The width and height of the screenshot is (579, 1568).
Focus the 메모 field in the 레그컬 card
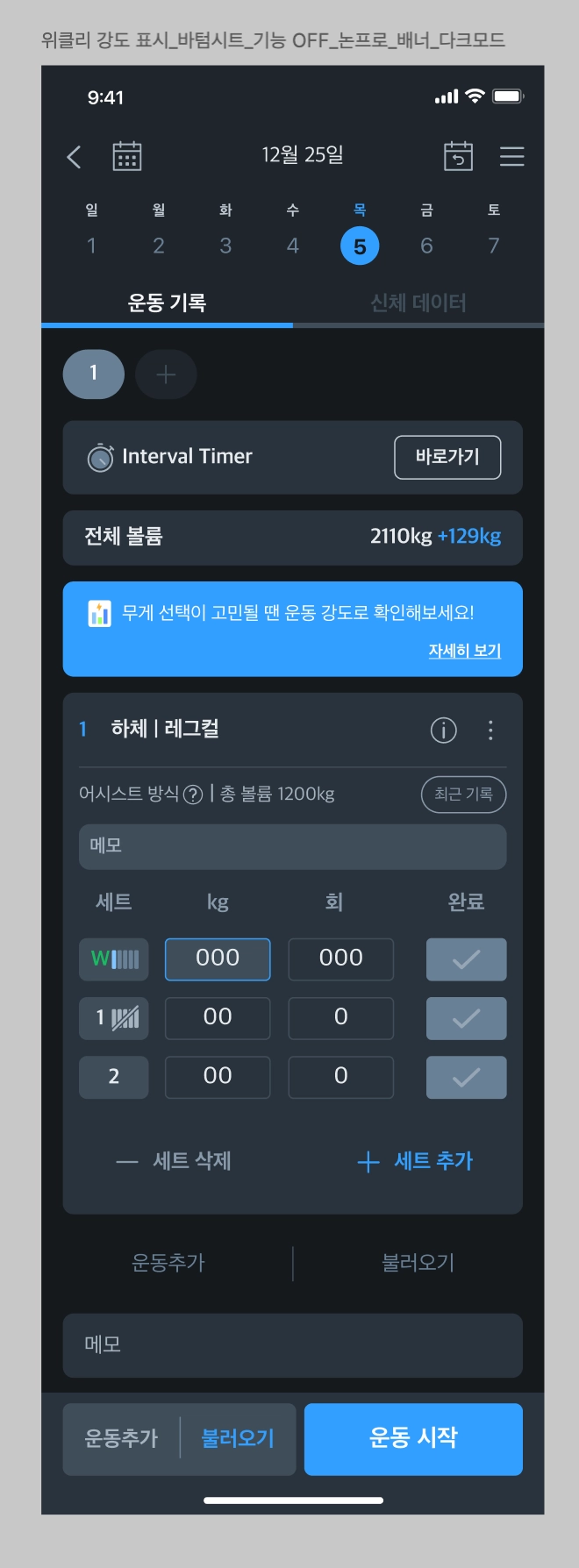[x=292, y=846]
